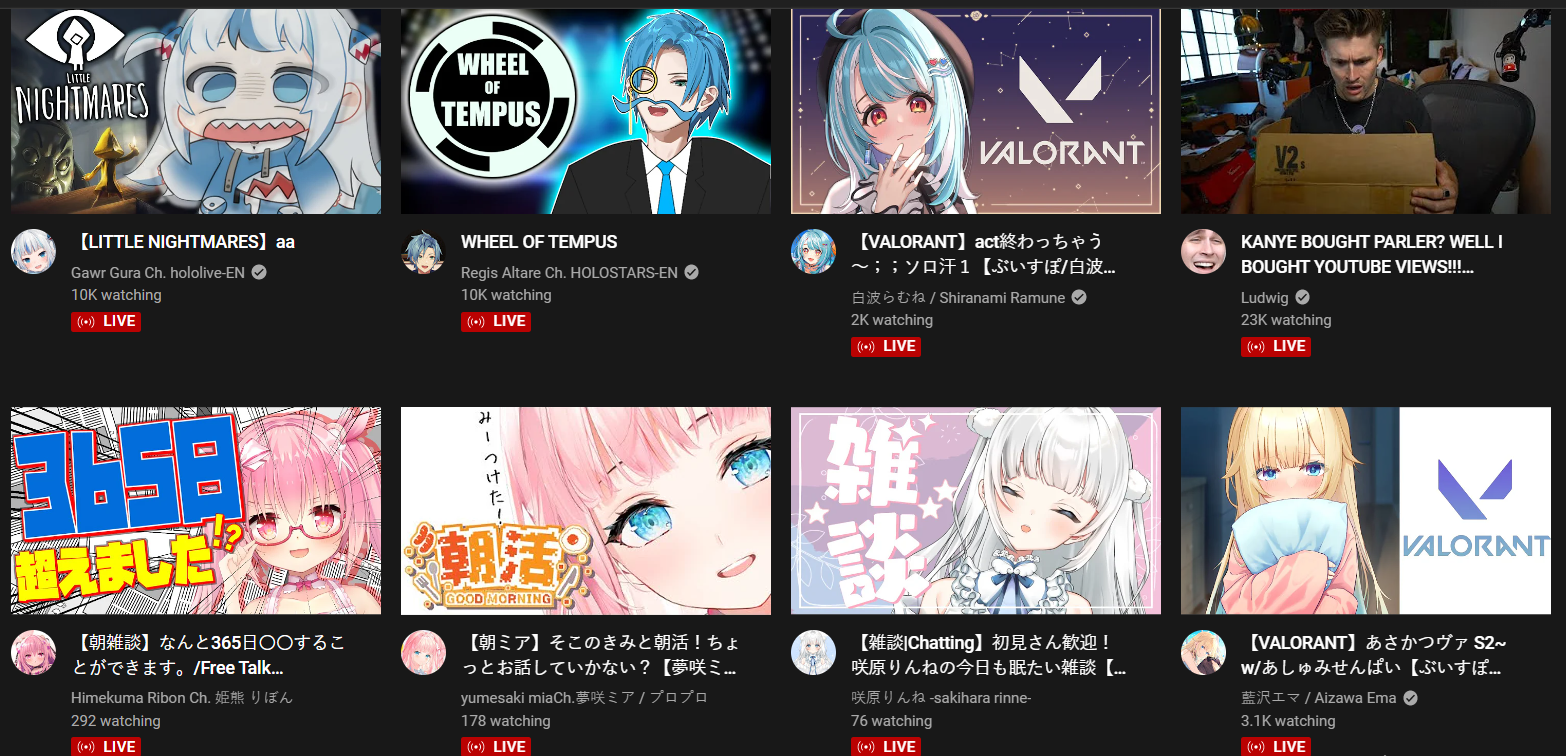This screenshot has width=1566, height=756.
Task: Tap Gawr Gura's channel avatar
Action: click(33, 252)
